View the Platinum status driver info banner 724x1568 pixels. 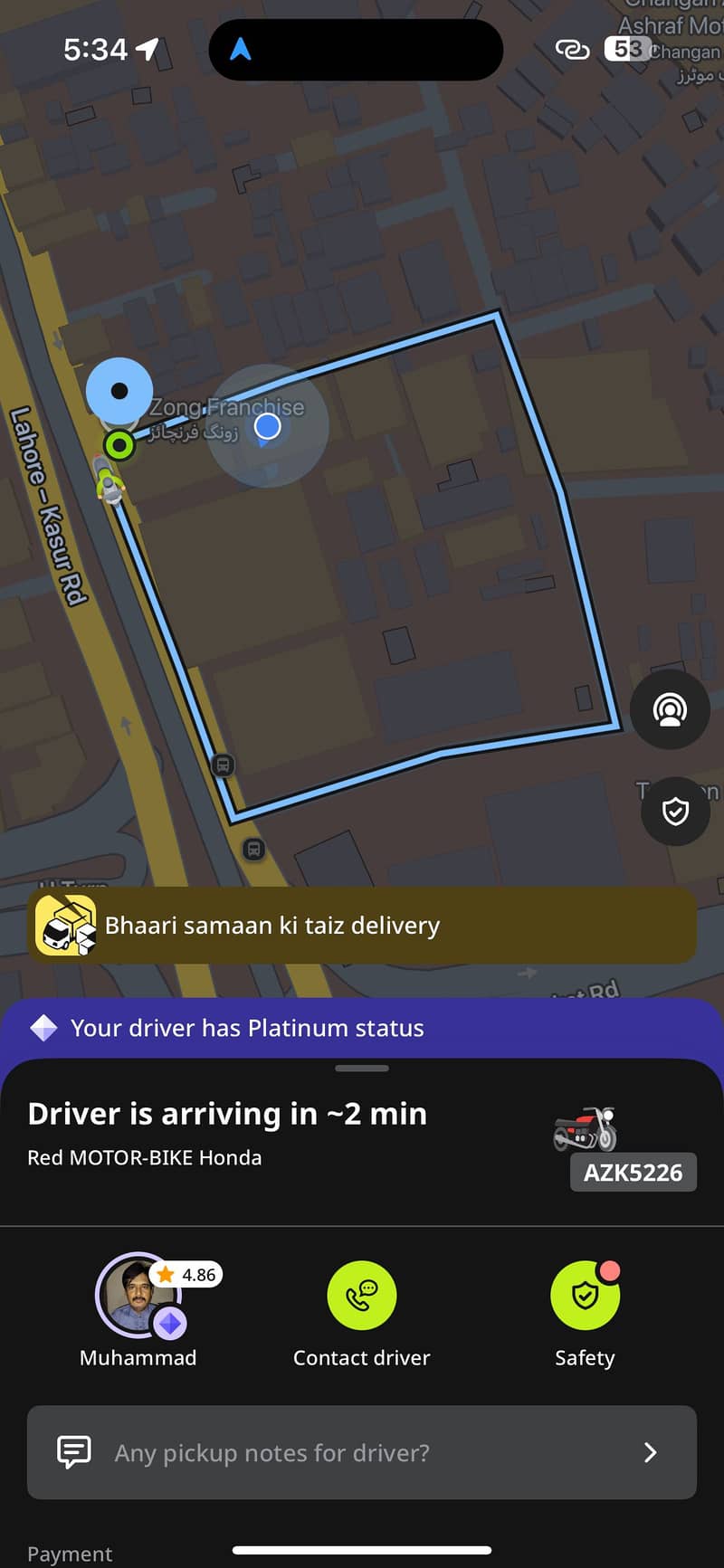coord(362,1028)
